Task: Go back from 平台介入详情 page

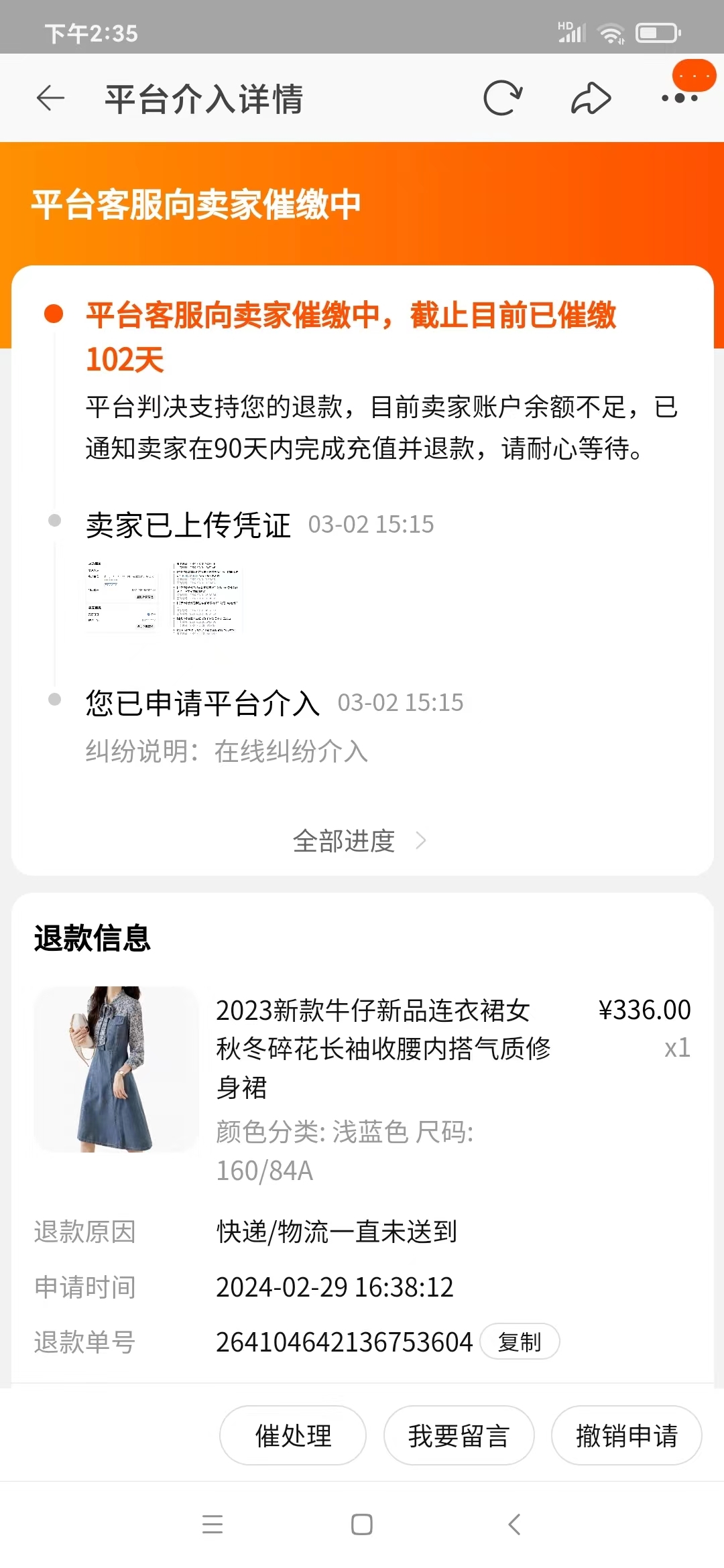Action: tap(51, 99)
